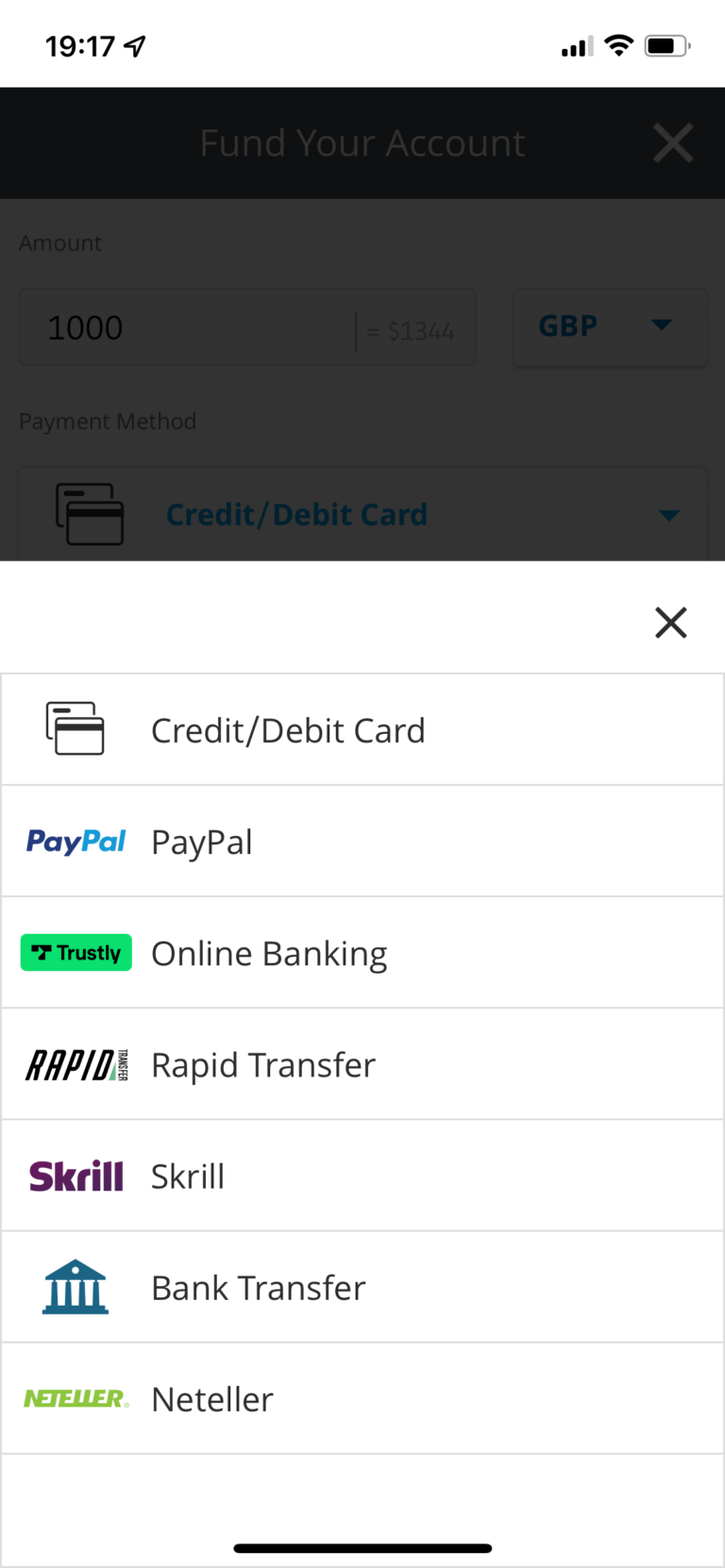Pick Neteller from the payment list
The width and height of the screenshot is (725, 1568).
click(x=362, y=1398)
